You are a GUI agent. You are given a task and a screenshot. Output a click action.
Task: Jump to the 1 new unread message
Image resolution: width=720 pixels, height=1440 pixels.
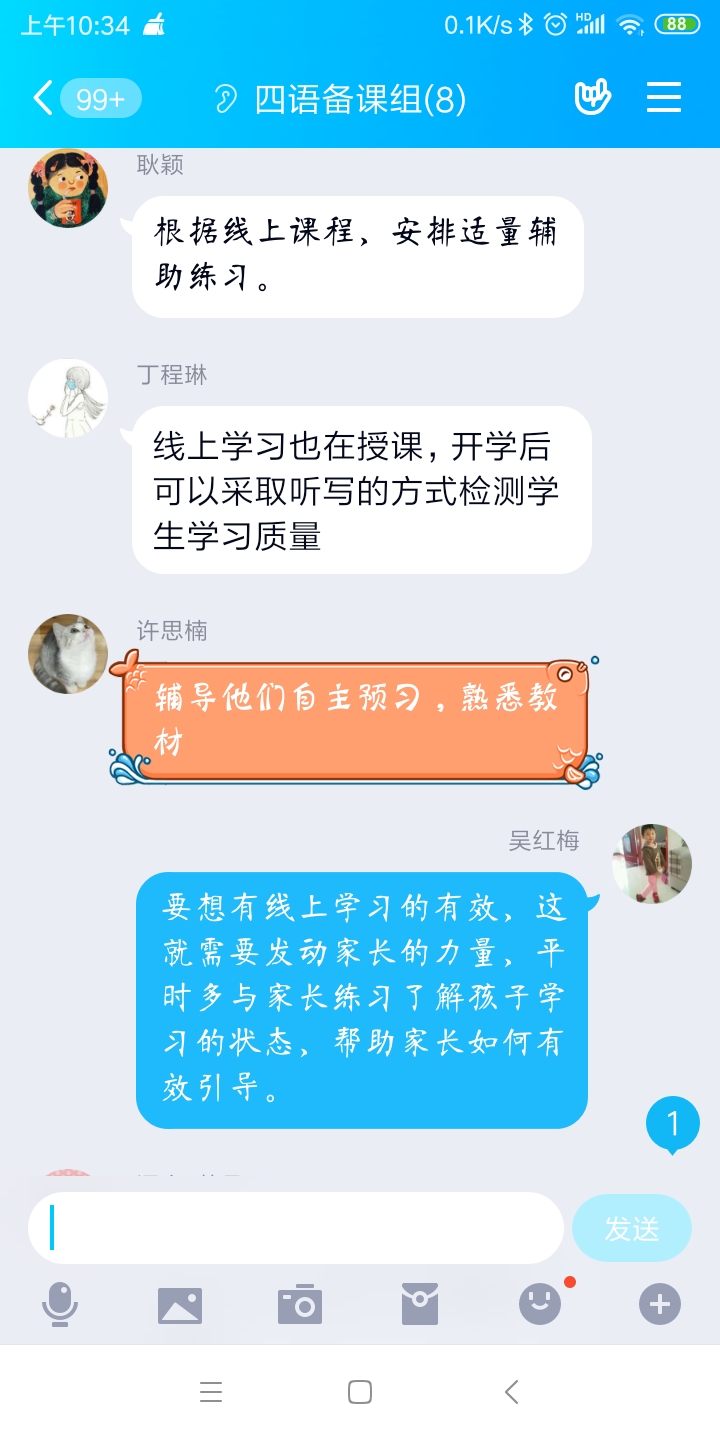[673, 1124]
